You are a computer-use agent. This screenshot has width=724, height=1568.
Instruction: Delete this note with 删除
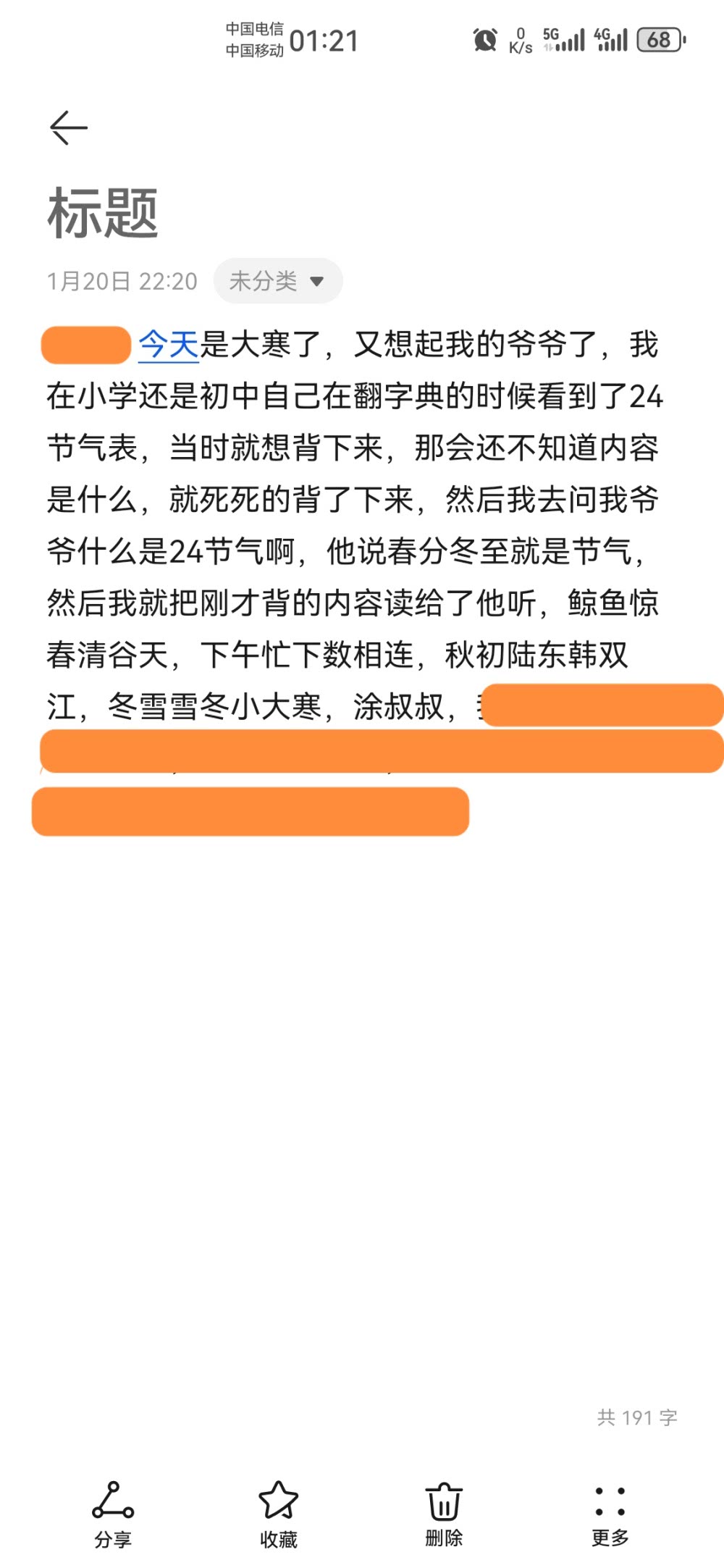(444, 1514)
